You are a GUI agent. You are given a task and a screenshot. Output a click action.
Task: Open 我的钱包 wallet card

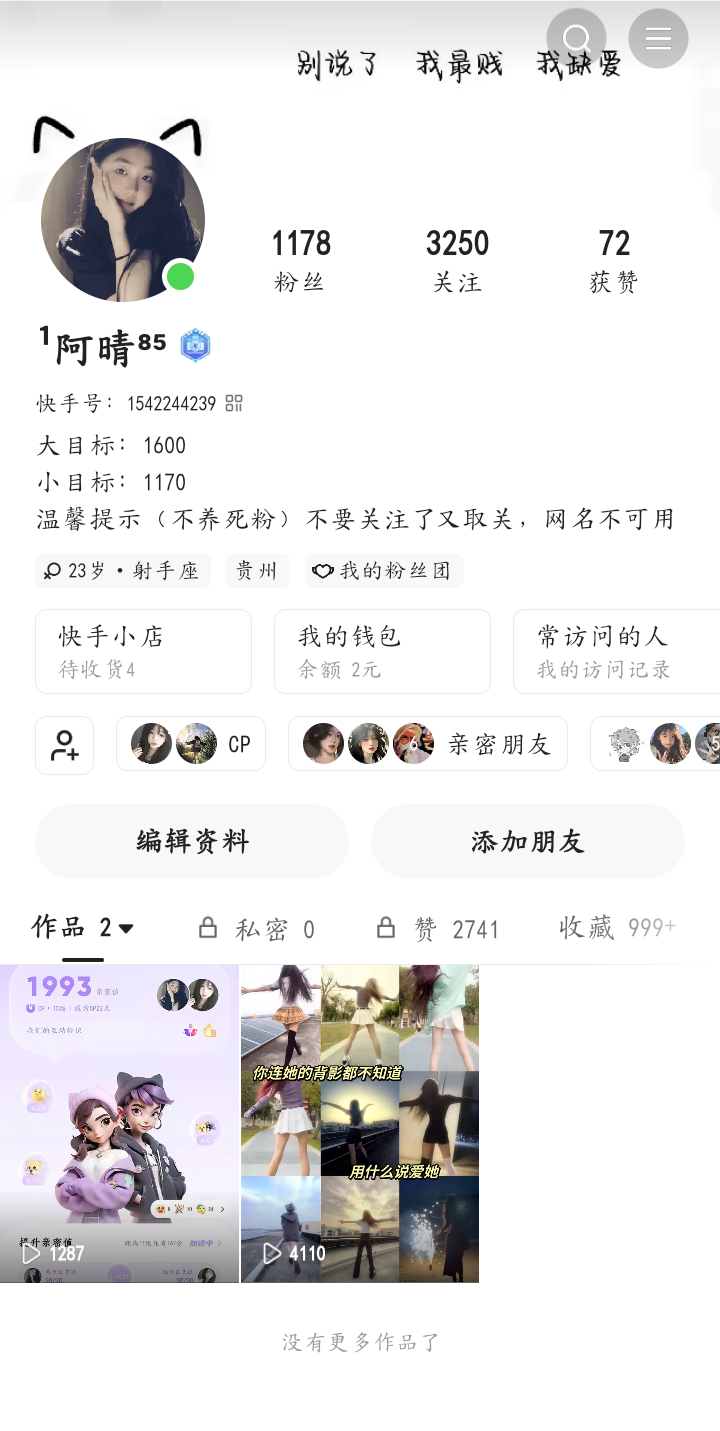tap(382, 651)
